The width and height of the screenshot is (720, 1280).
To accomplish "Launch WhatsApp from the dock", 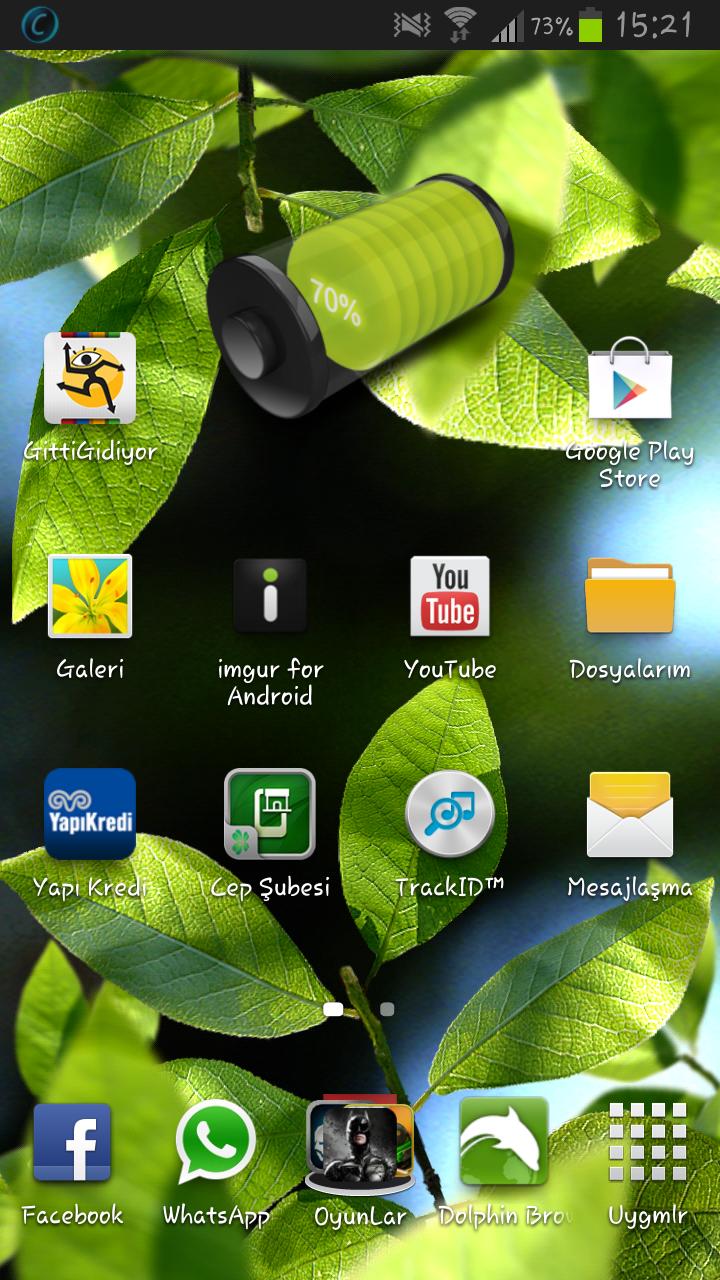I will click(216, 1144).
